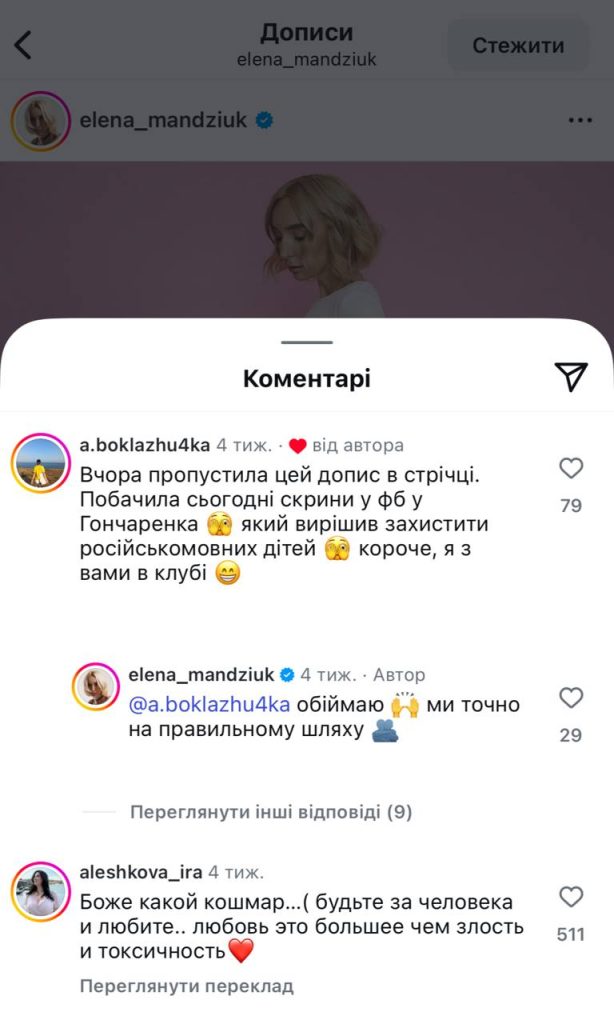Open the post's three-dot overflow menu
Image resolution: width=614 pixels, height=1024 pixels.
point(580,120)
